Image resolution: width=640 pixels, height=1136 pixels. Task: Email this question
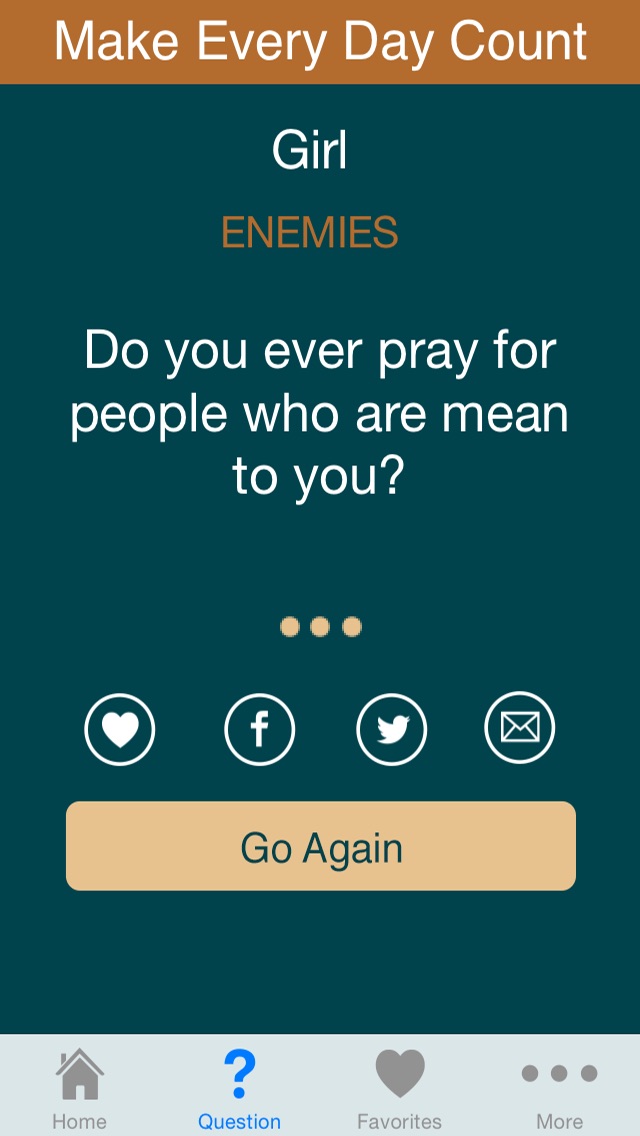click(520, 729)
